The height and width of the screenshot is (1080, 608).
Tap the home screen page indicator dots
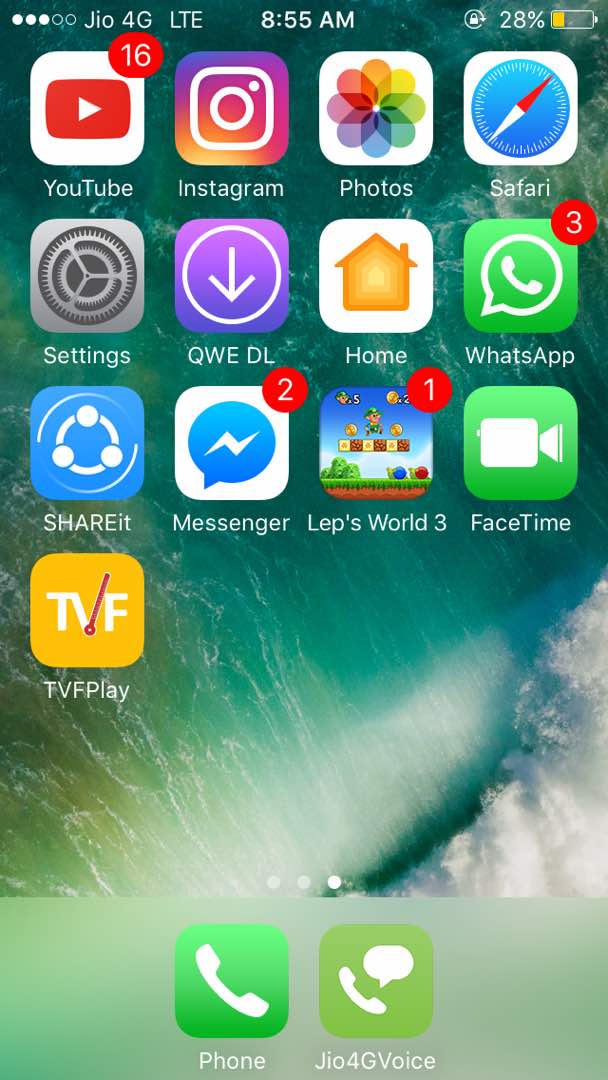click(304, 882)
